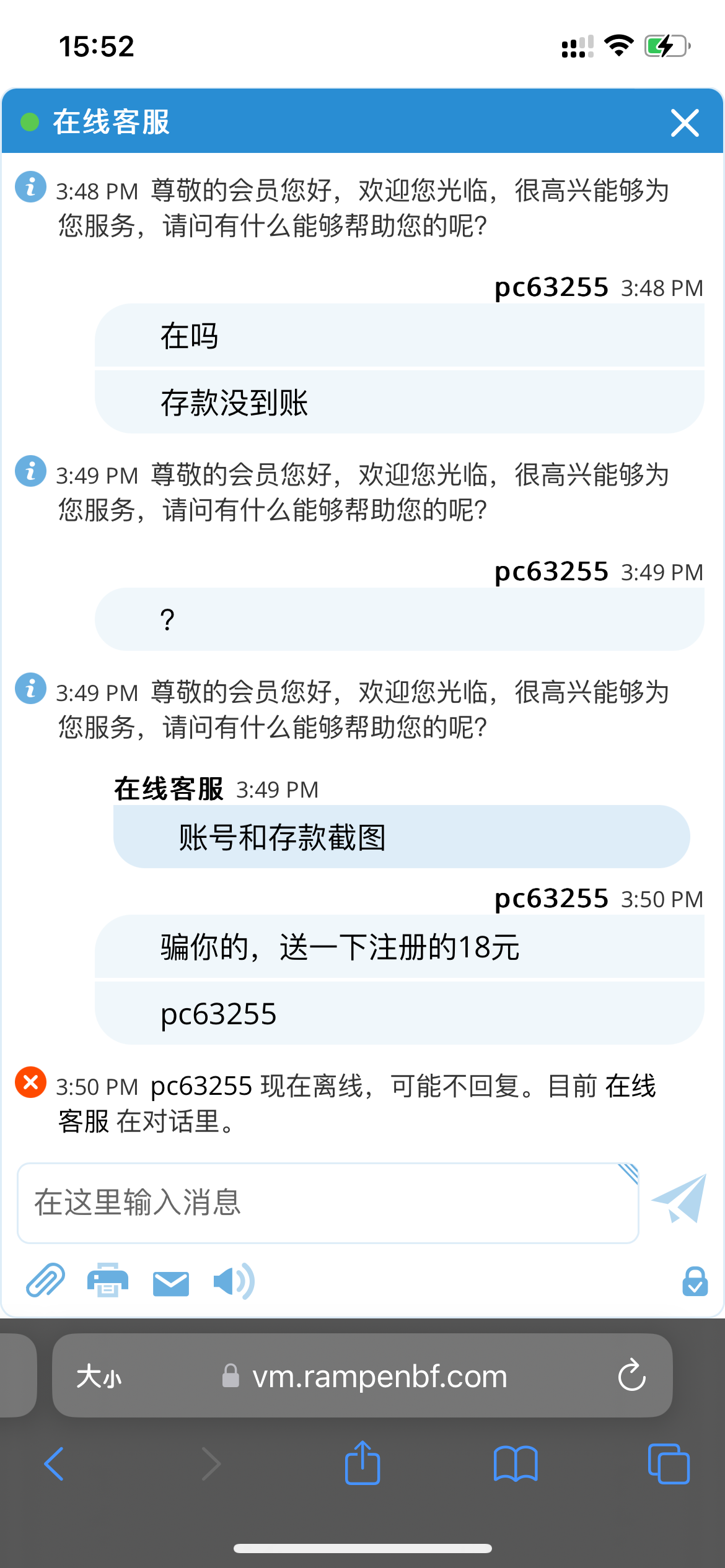Image resolution: width=725 pixels, height=1568 pixels.
Task: Show all open browser tabs
Action: (668, 1464)
